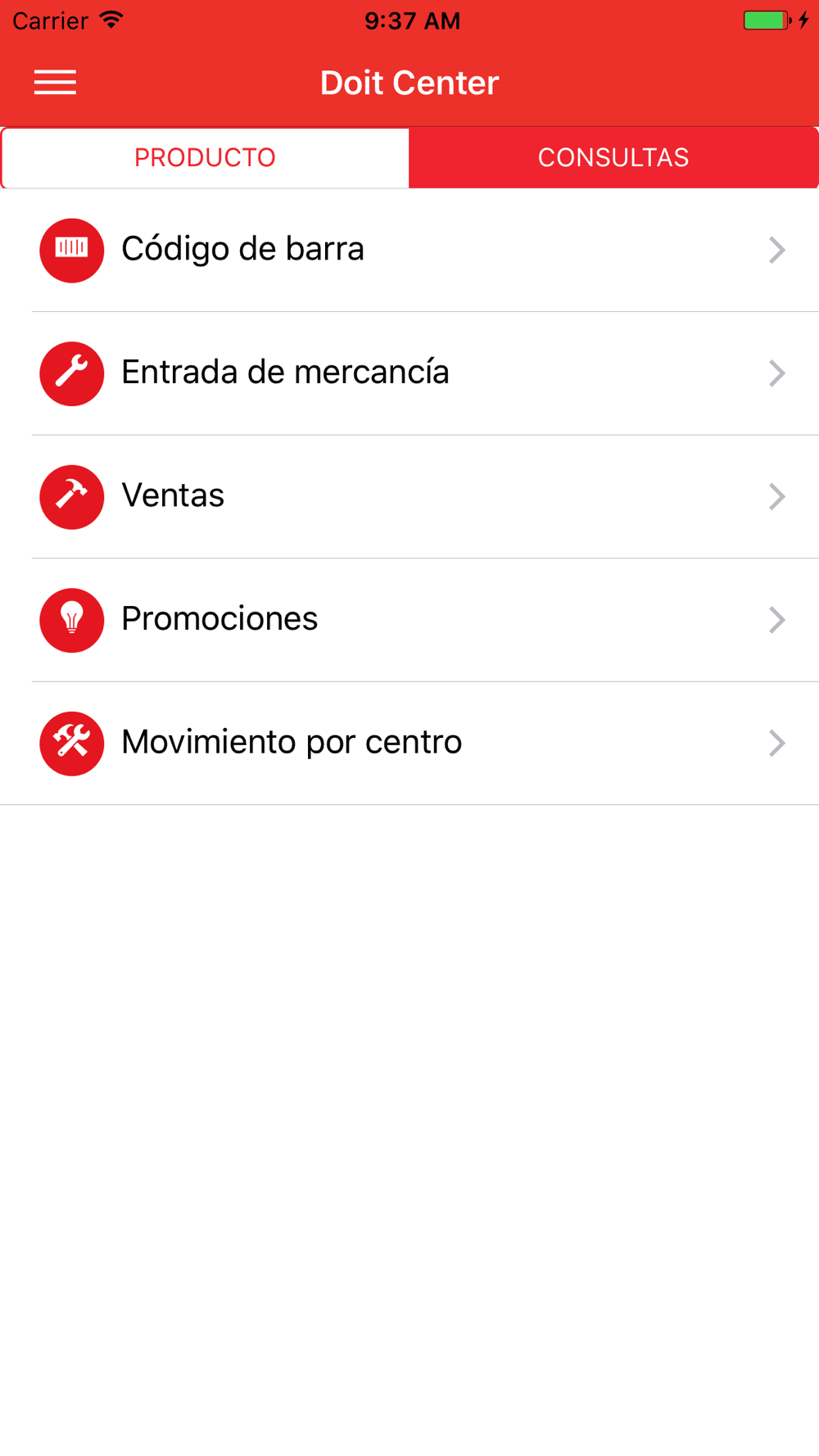Select the PRODUCTO tab
Image resolution: width=819 pixels, height=1456 pixels.
[205, 157]
